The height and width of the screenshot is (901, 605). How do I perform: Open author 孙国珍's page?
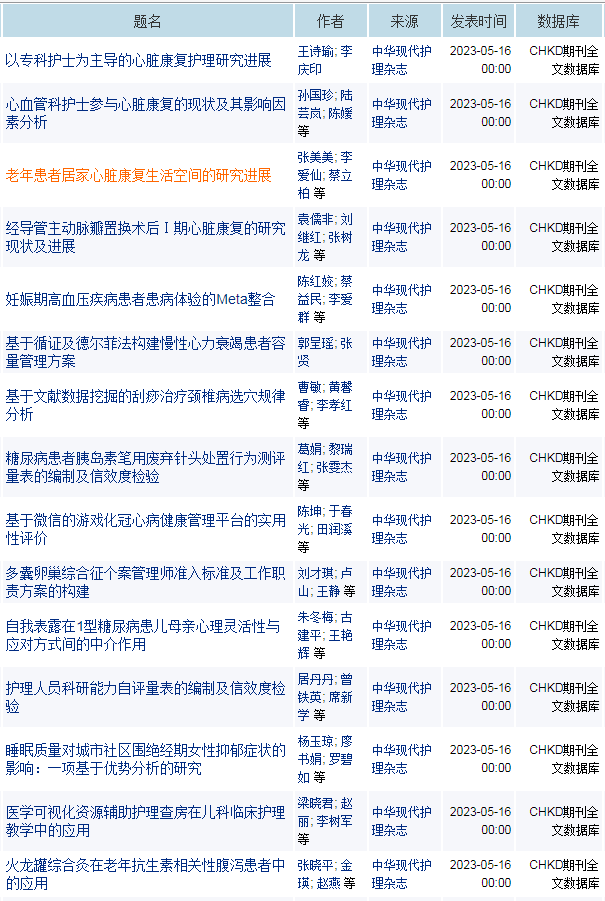click(x=313, y=95)
